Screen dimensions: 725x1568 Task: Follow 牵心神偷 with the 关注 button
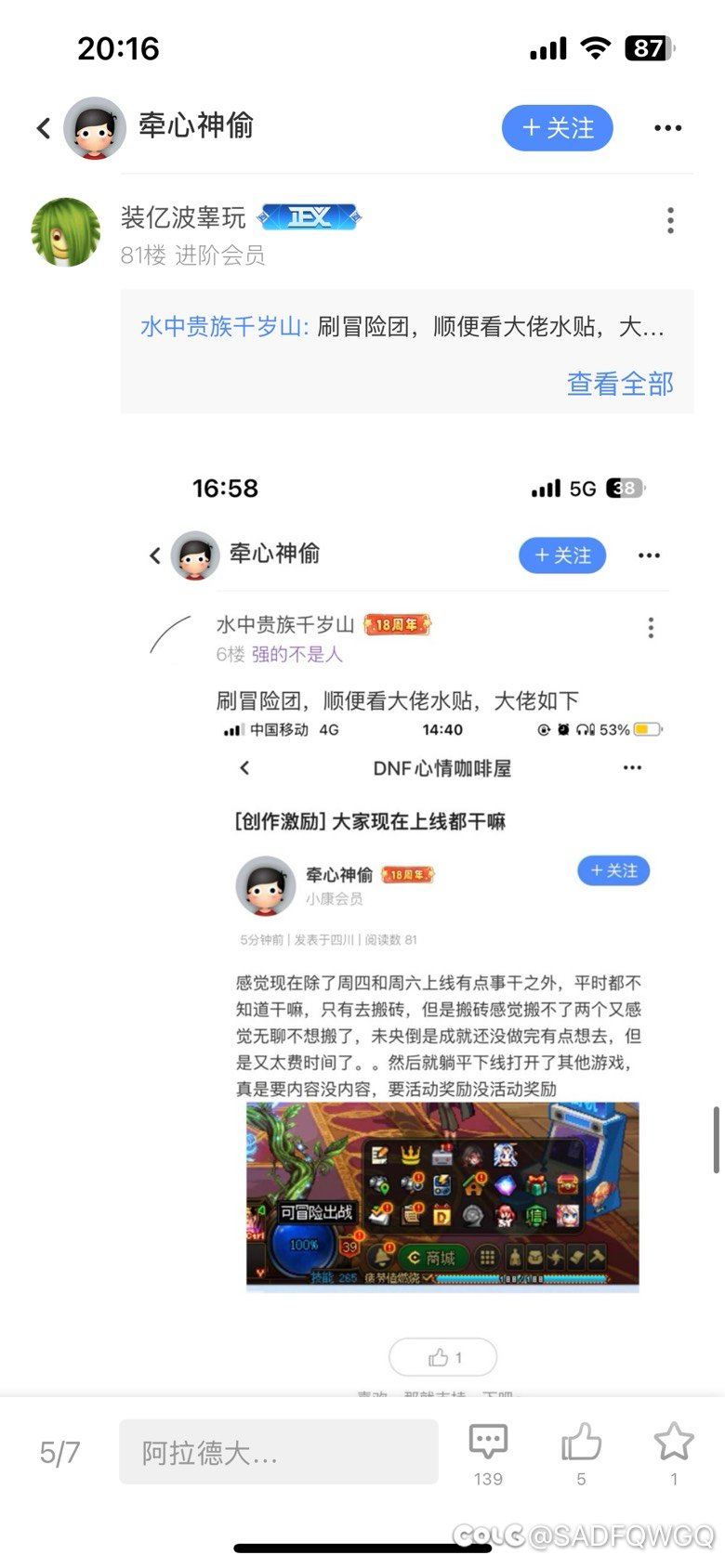click(558, 128)
